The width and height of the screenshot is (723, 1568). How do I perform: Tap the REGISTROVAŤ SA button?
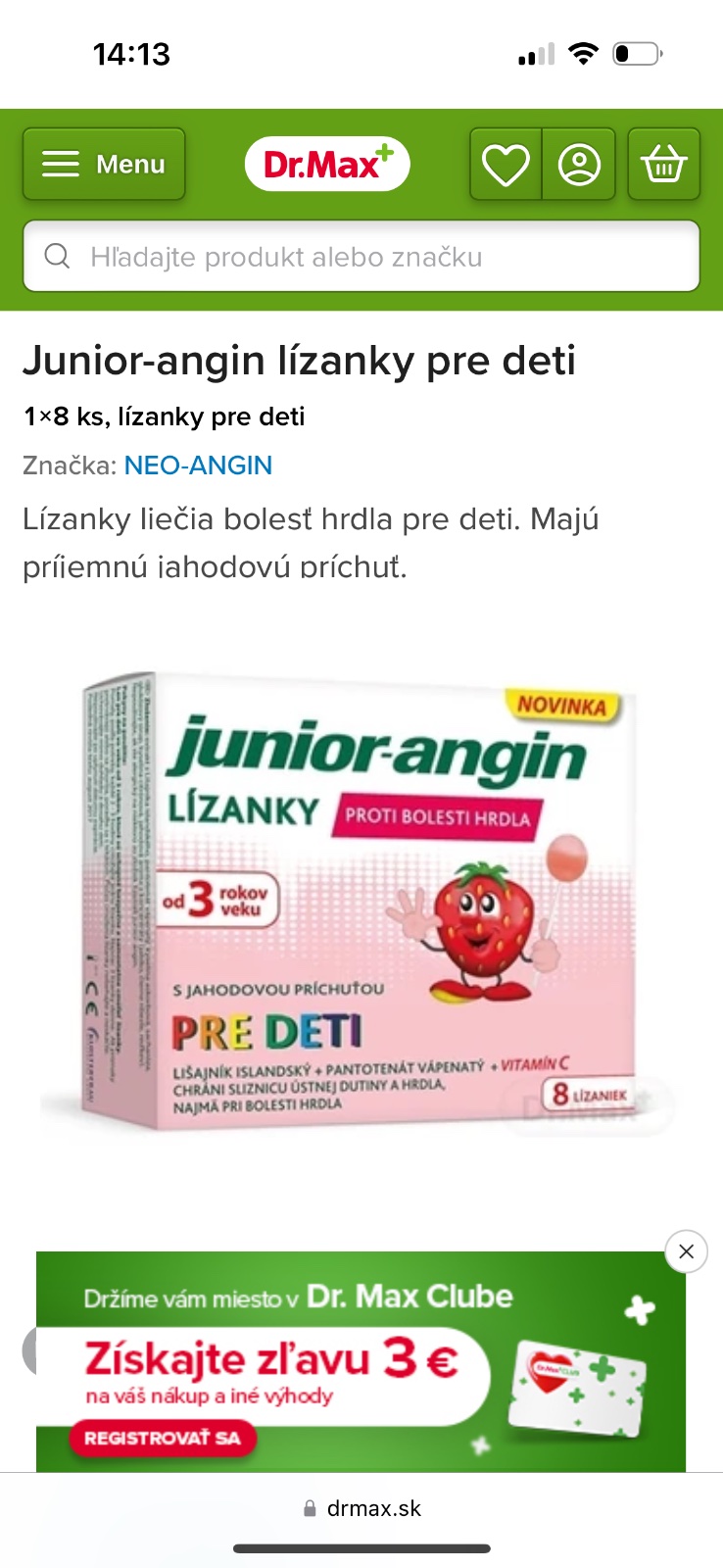163,1438
